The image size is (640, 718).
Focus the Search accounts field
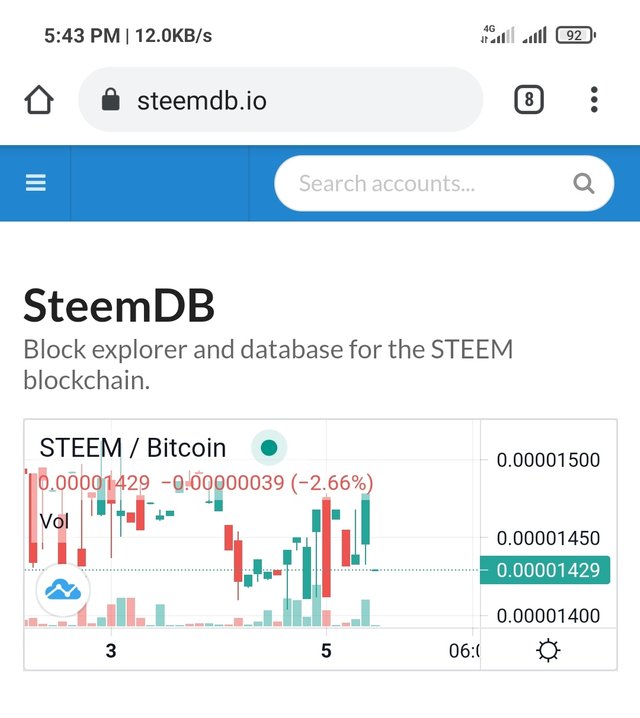(420, 183)
